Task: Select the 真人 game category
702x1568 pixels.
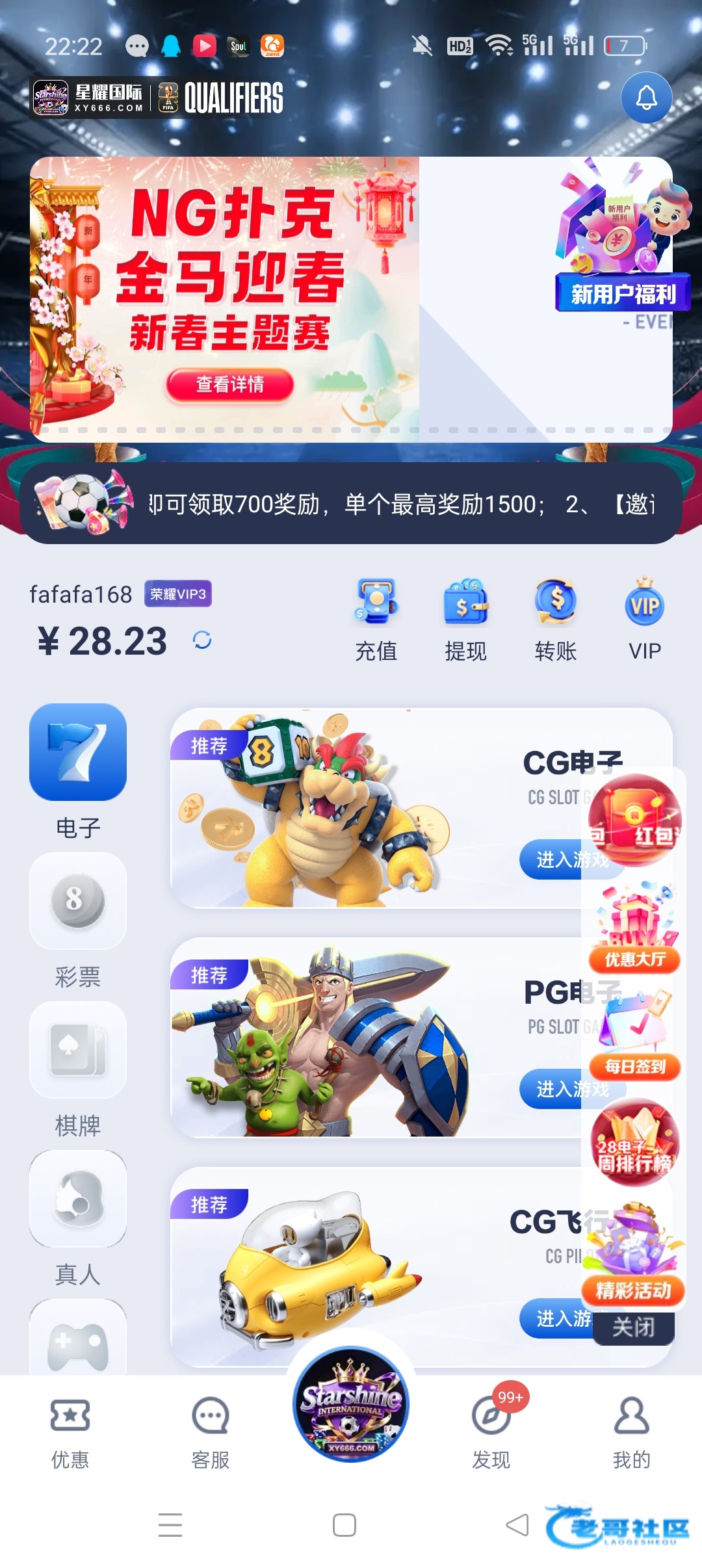Action: (78, 1217)
